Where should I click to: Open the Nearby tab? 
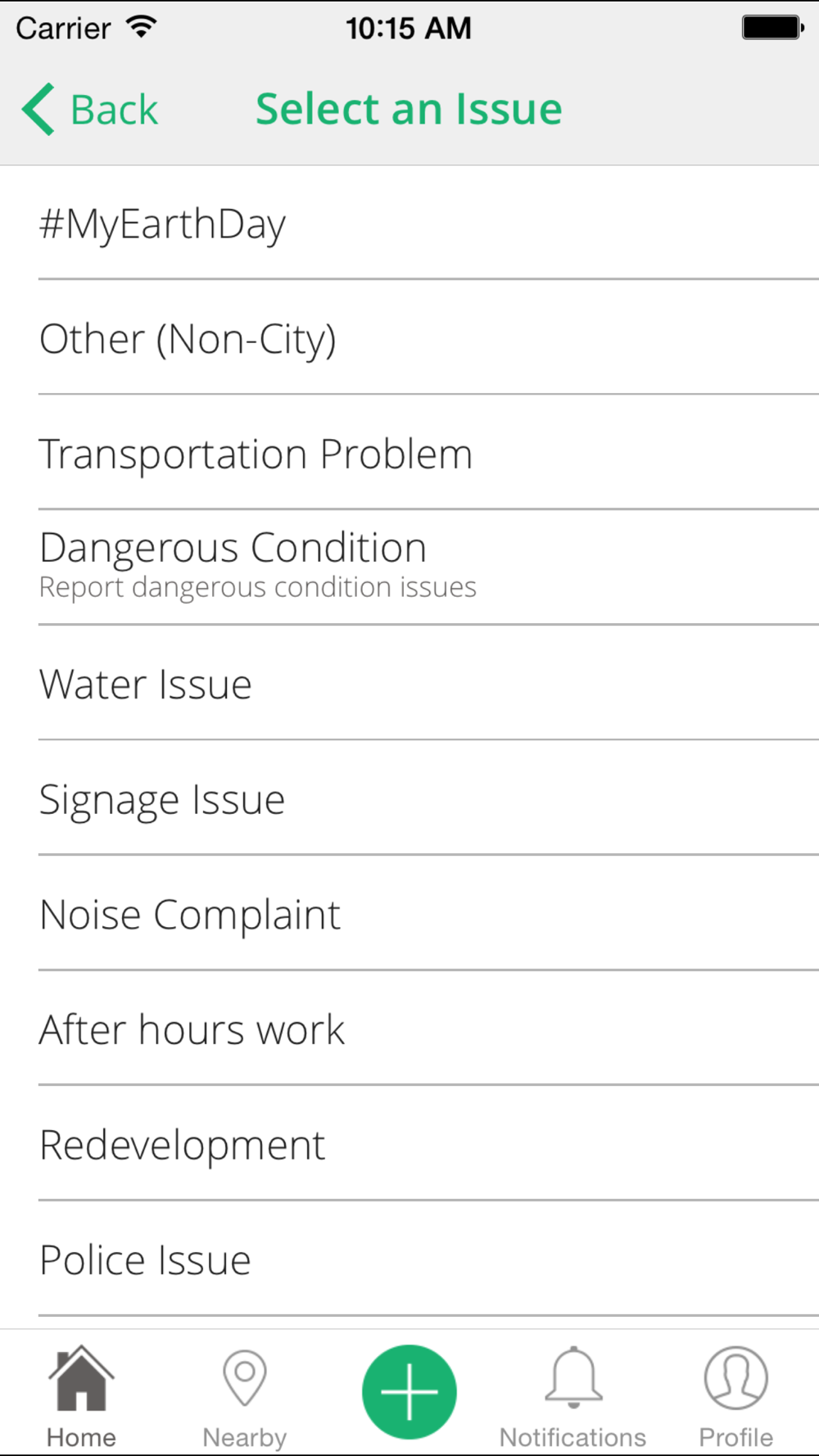pos(245,1397)
